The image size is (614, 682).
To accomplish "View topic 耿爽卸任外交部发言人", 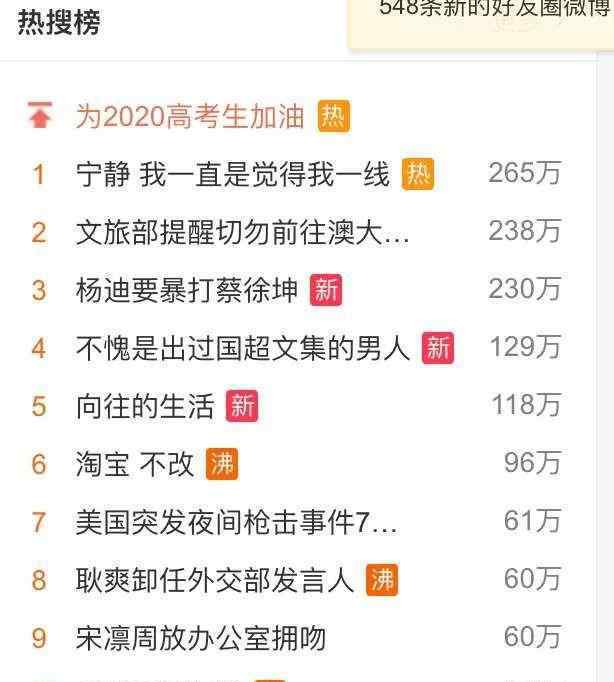I will (x=215, y=580).
